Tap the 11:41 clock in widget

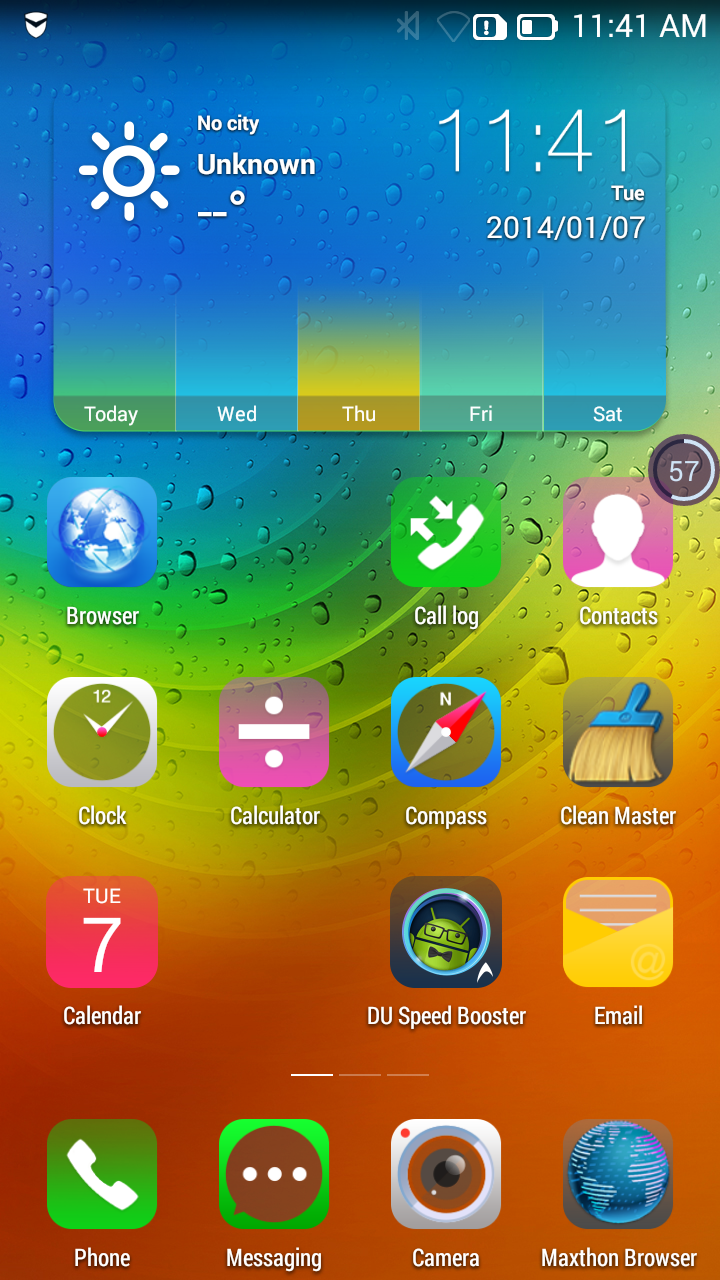tap(536, 142)
